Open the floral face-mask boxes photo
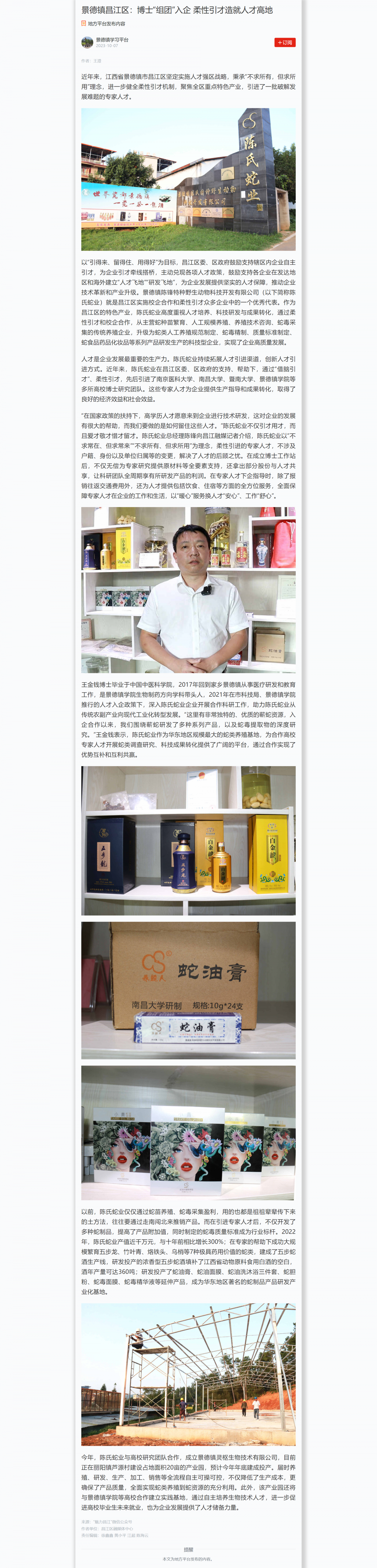 pyautogui.click(x=188, y=1133)
